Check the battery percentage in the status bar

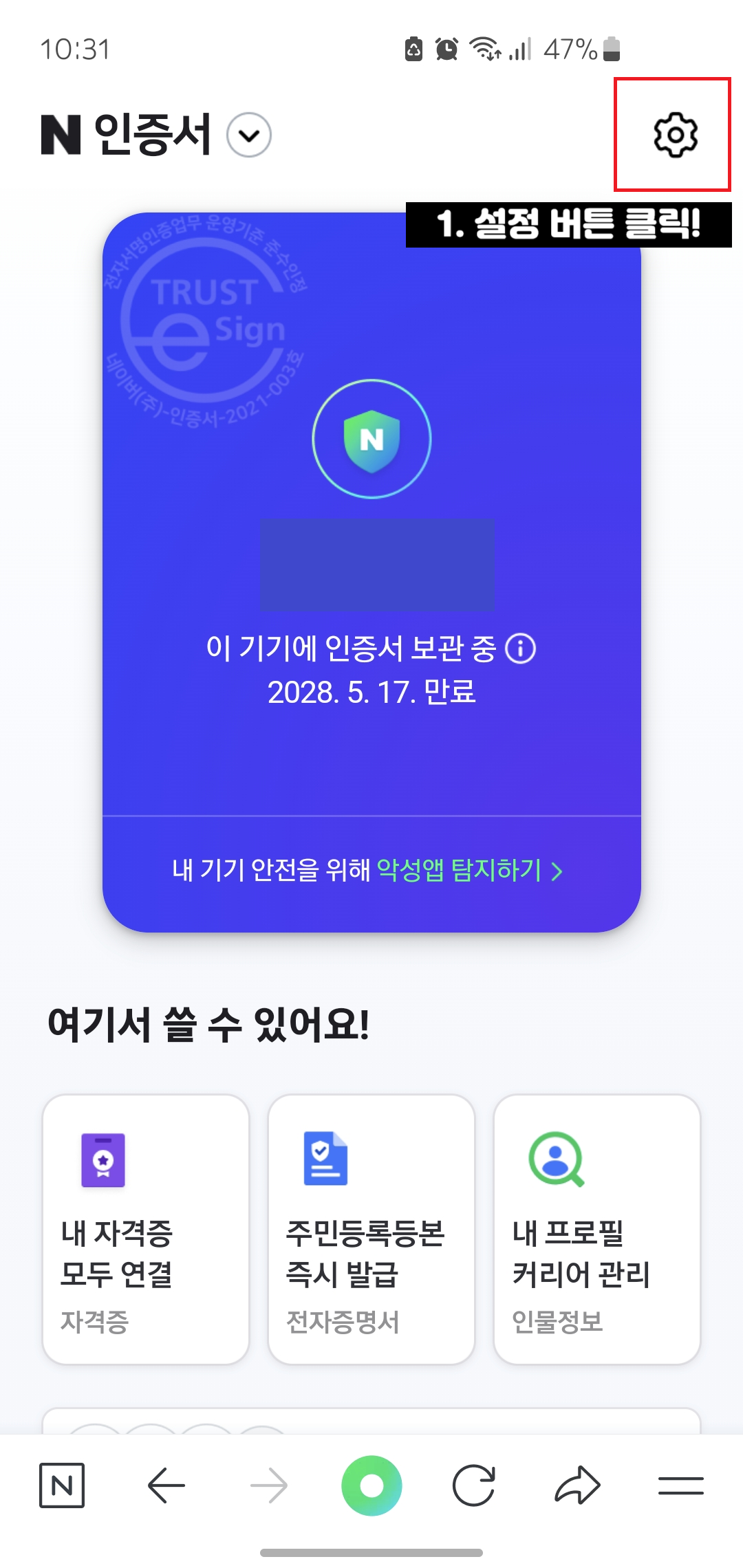pyautogui.click(x=571, y=48)
